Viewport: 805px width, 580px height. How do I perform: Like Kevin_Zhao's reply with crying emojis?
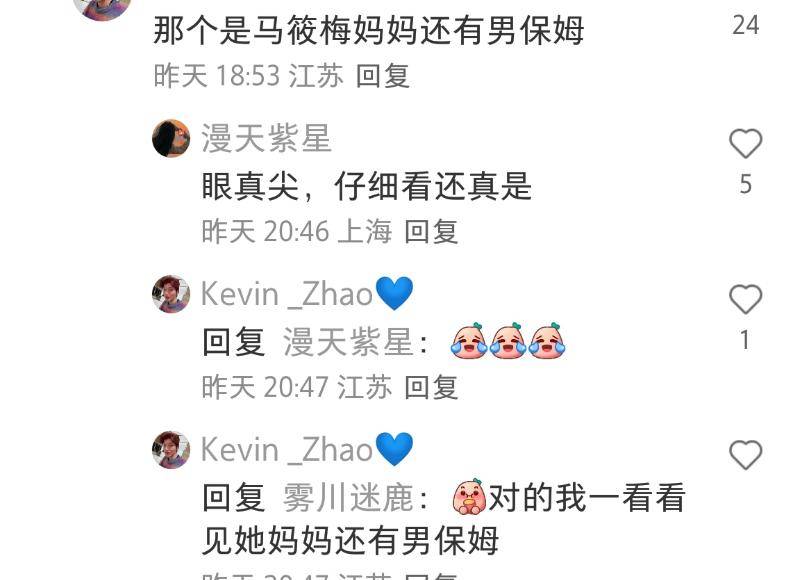(x=745, y=300)
